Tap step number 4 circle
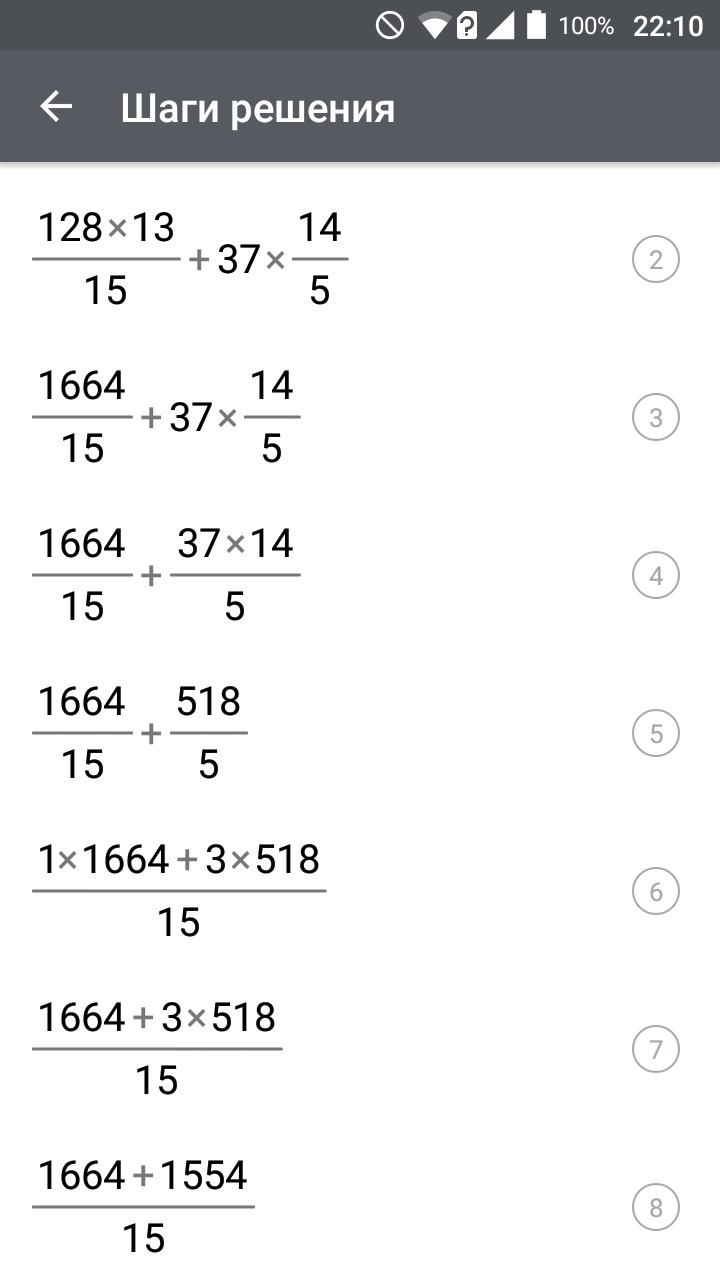The height and width of the screenshot is (1280, 720). [656, 576]
